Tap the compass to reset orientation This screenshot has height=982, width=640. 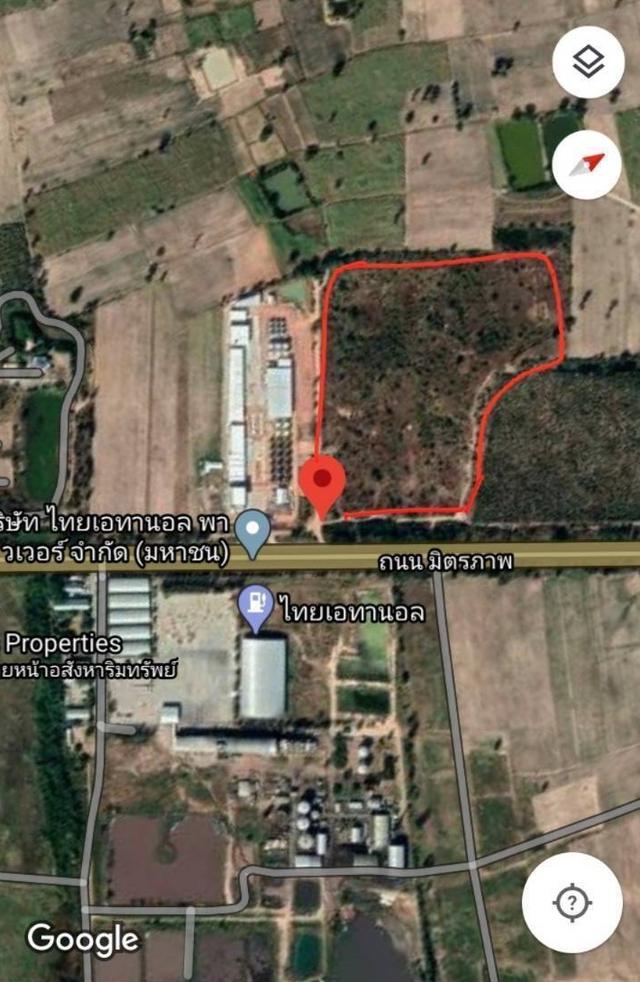click(x=588, y=163)
